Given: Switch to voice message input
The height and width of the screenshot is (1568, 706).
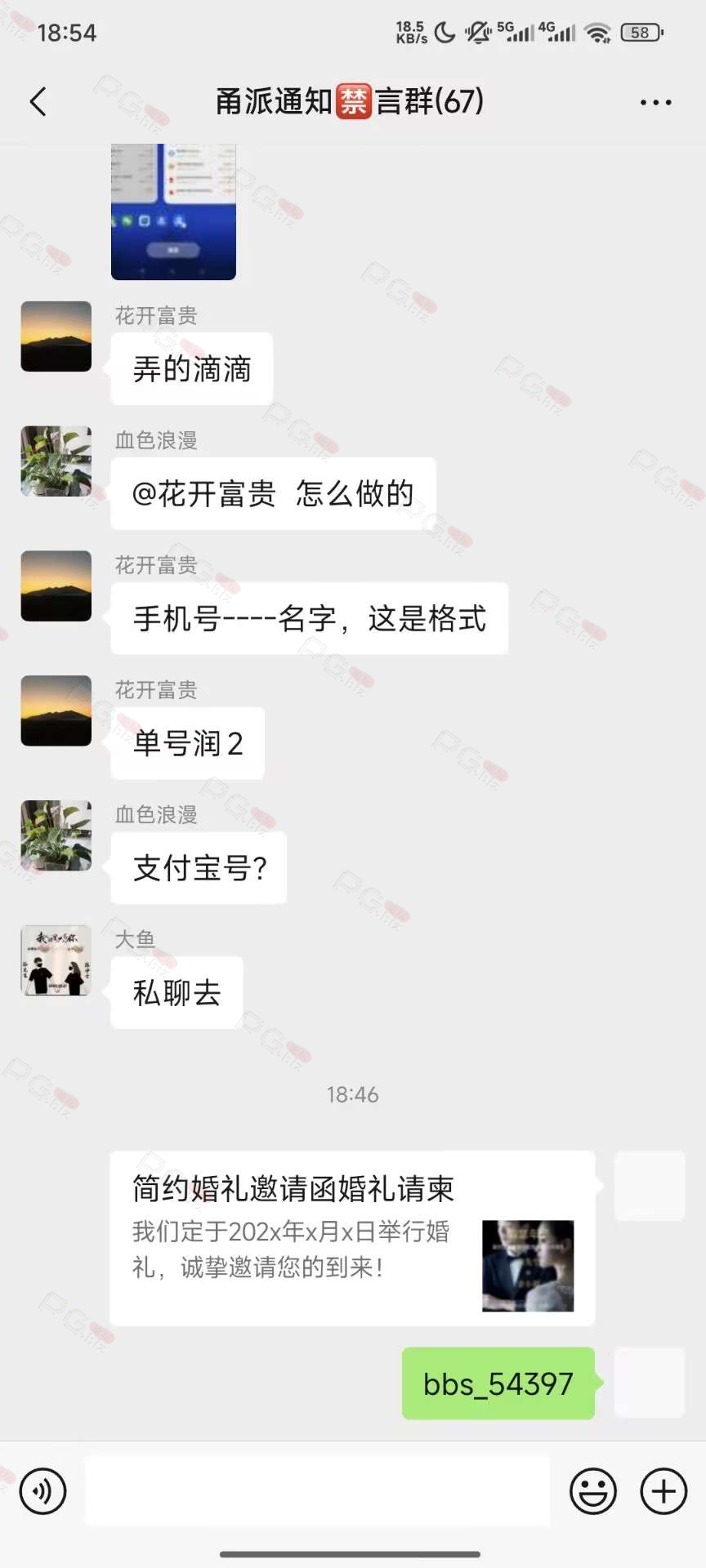Looking at the screenshot, I should (x=42, y=1491).
